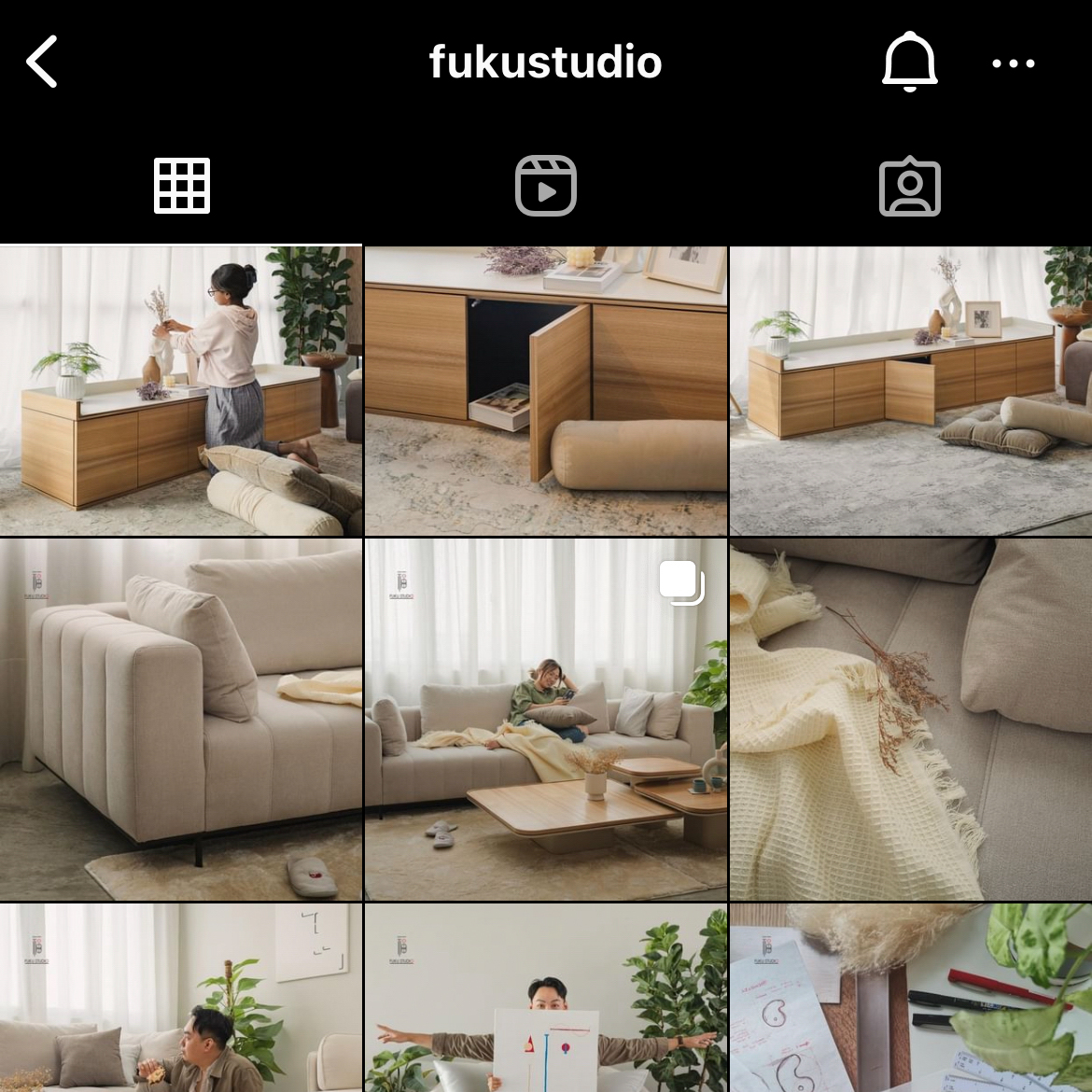Open the notifications bell for fukustudio
Viewport: 1092px width, 1092px height.
[909, 63]
